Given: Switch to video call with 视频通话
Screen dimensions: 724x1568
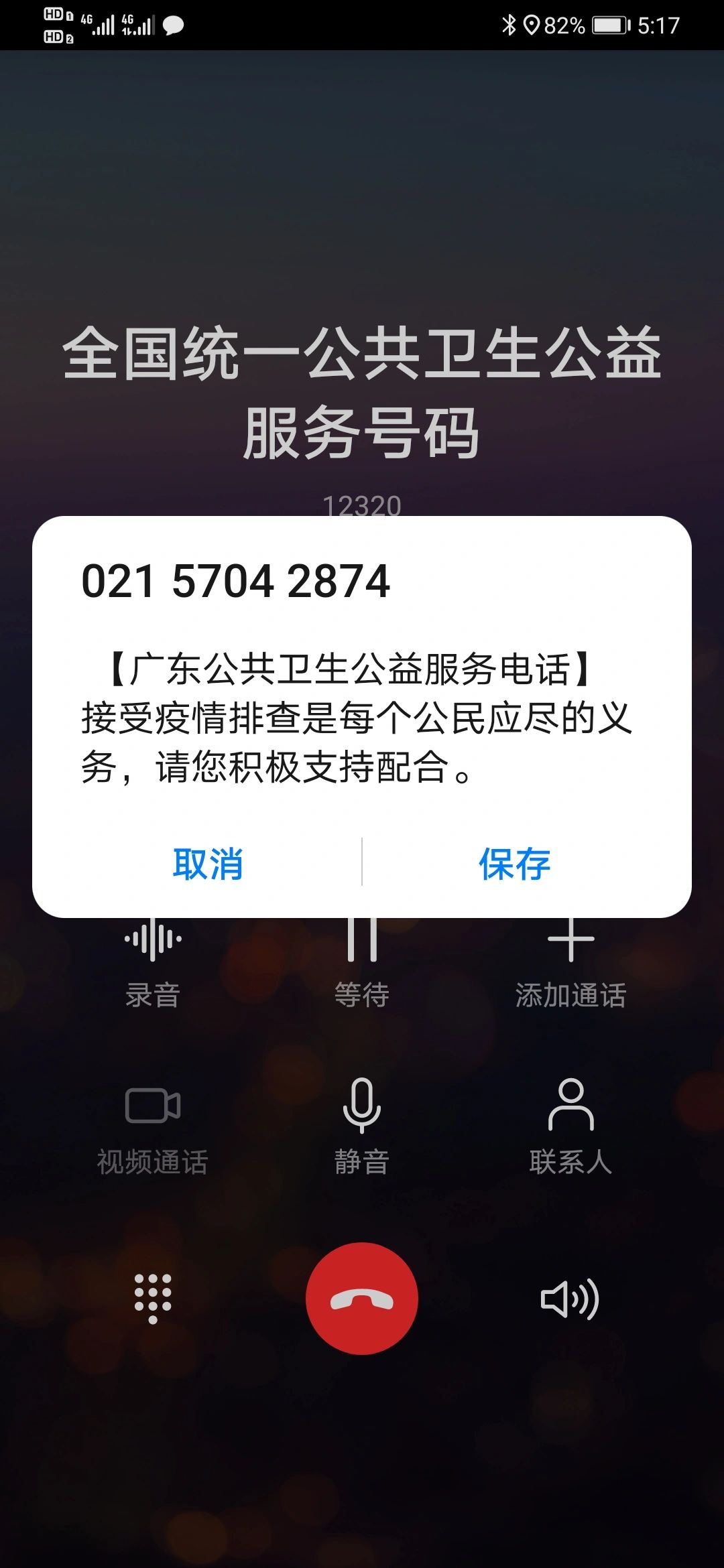Looking at the screenshot, I should coord(153,1127).
